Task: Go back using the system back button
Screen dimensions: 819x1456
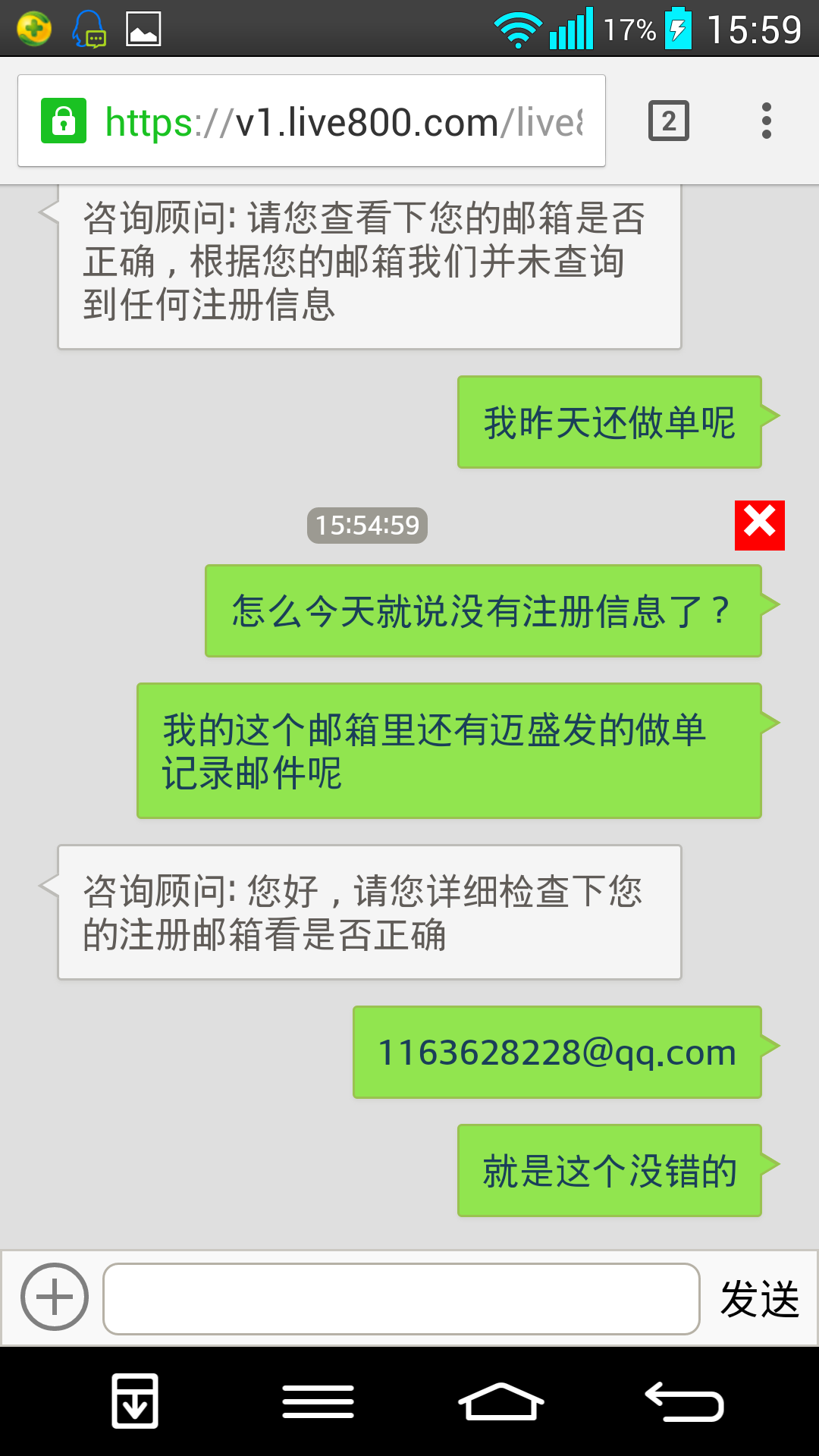Action: coord(684,1401)
